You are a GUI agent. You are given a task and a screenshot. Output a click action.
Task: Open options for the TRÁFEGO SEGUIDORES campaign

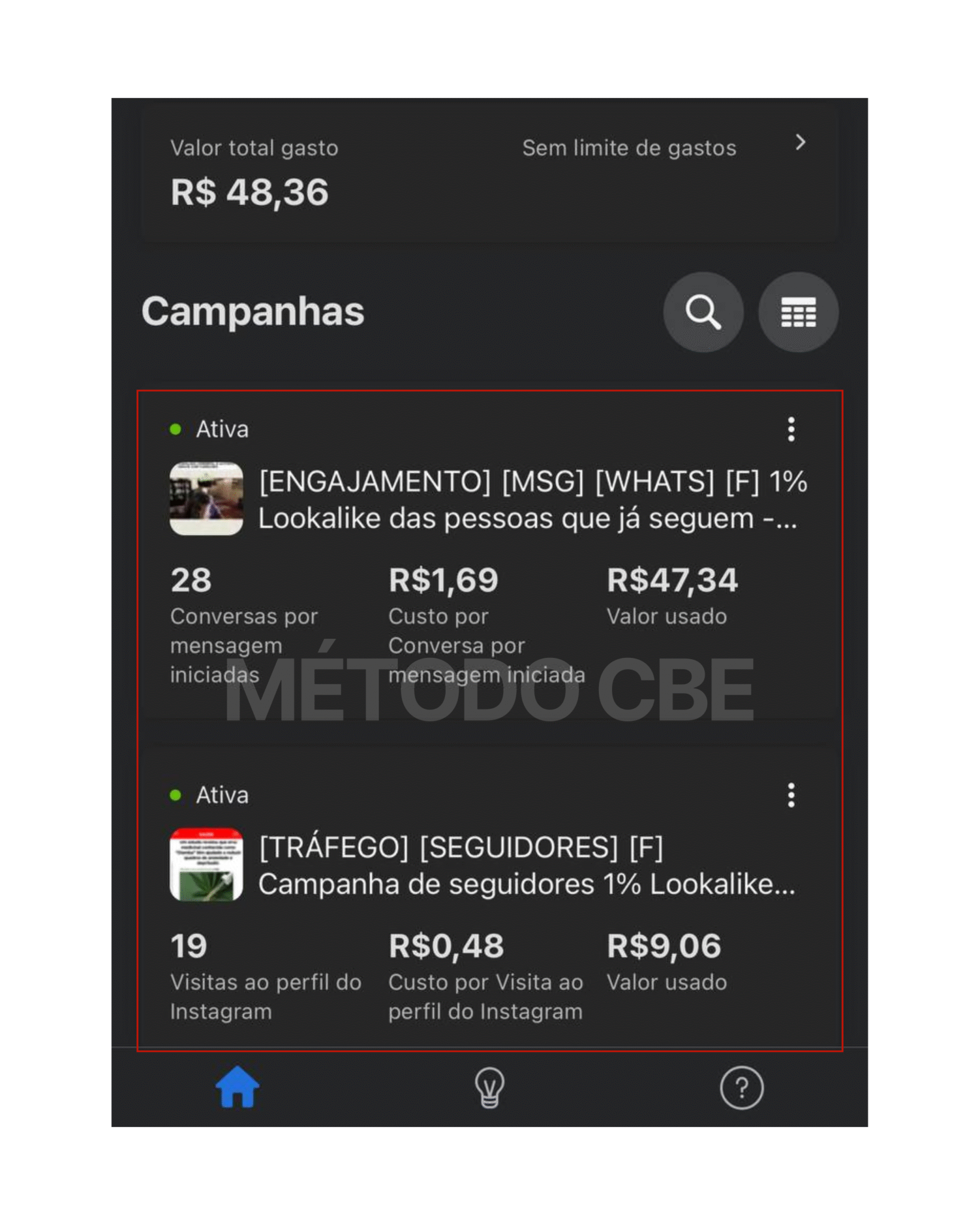[791, 796]
